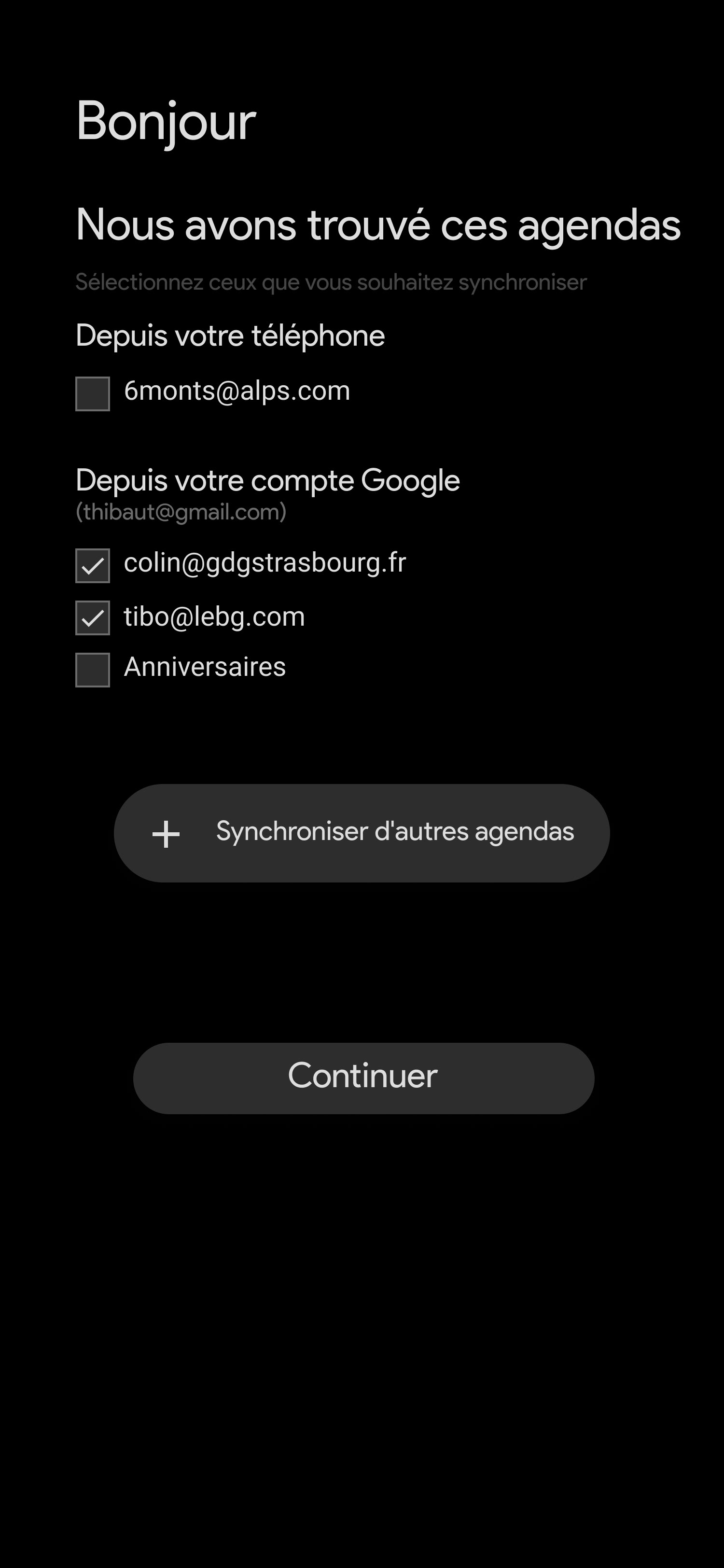Check the 6monts@alps.com calendar checkbox
Viewport: 724px width, 1568px height.
(93, 394)
